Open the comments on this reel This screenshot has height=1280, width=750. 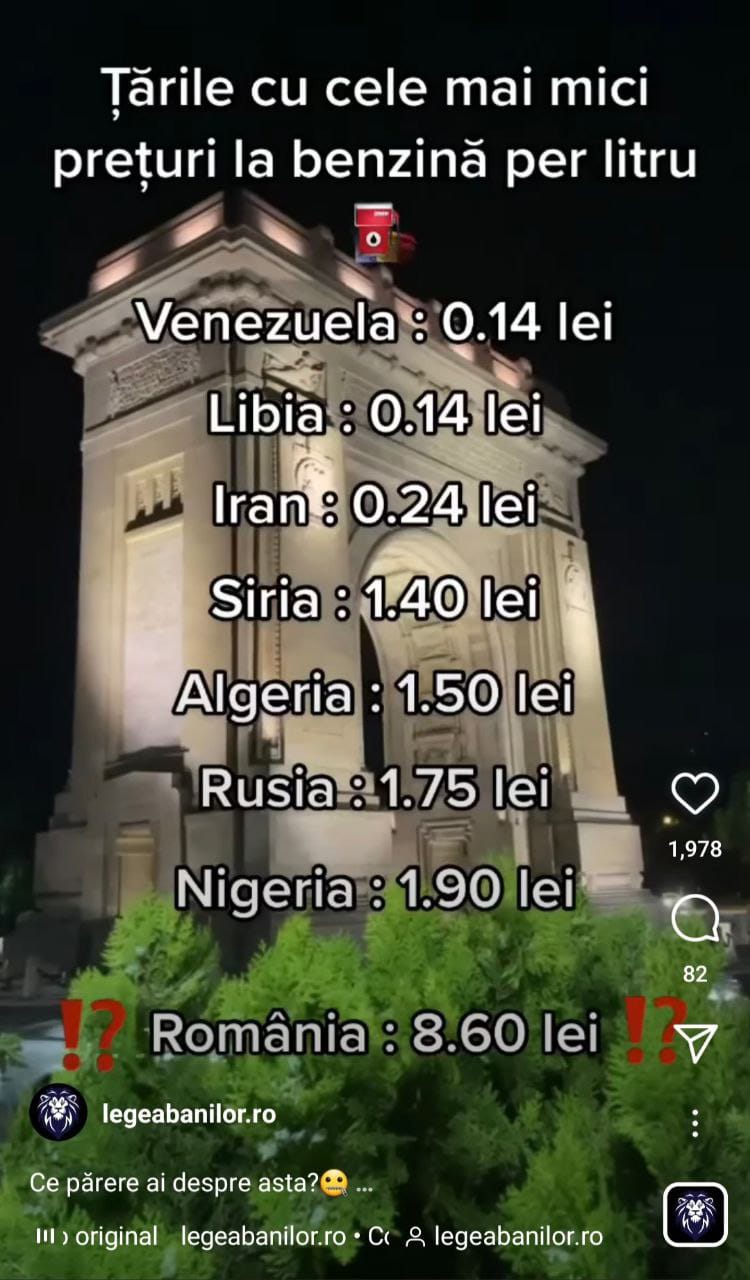[x=695, y=919]
